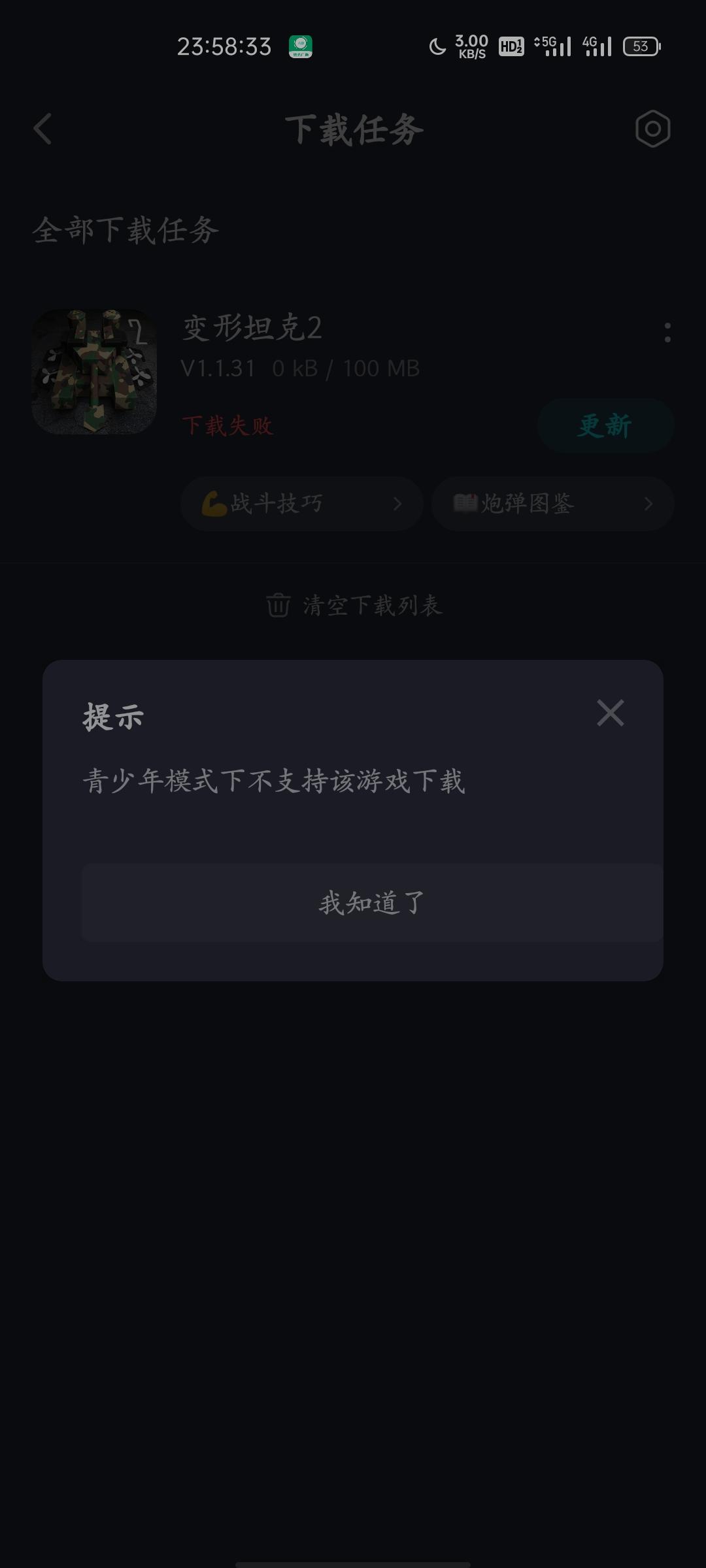The height and width of the screenshot is (1568, 706).
Task: Select the 全部下载任务 section header
Action: 126,229
